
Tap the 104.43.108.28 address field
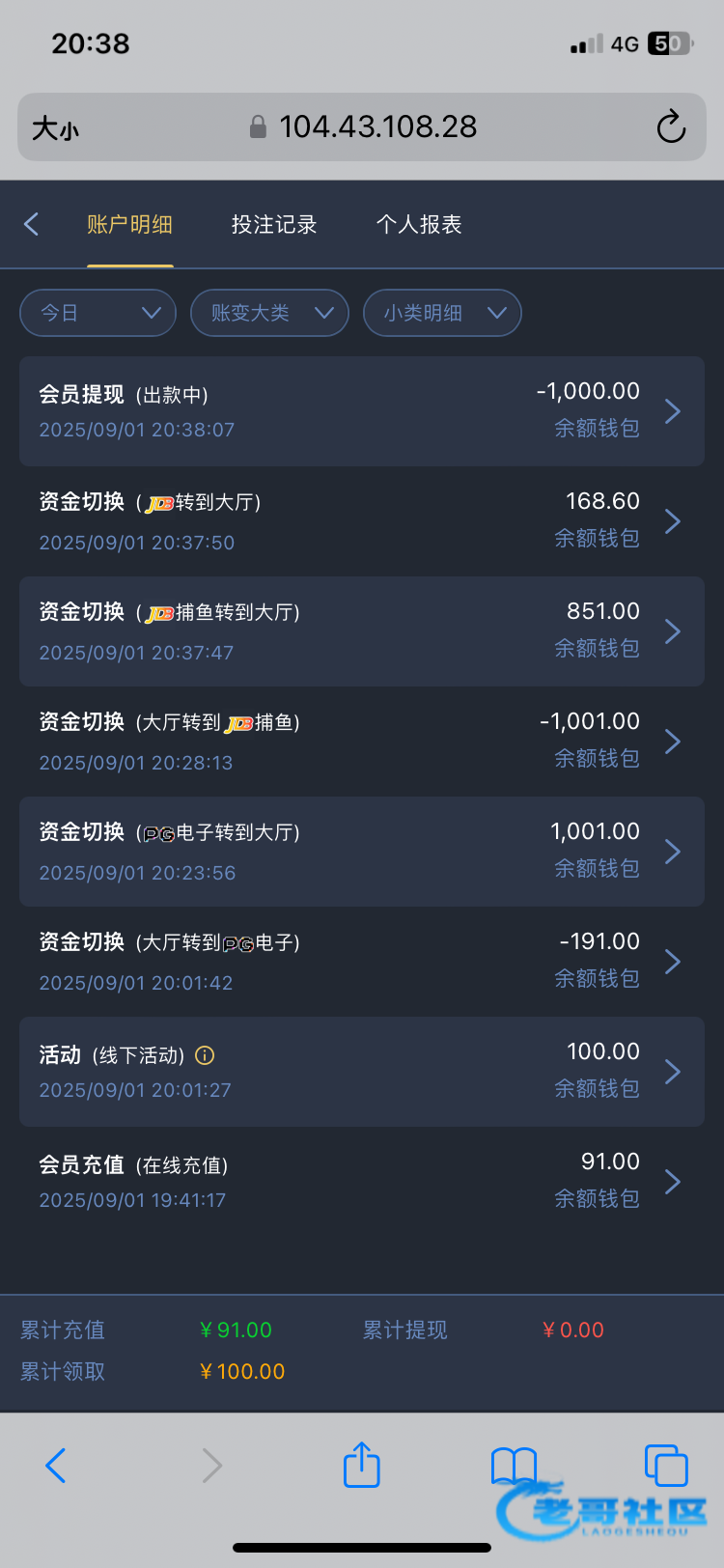click(362, 126)
